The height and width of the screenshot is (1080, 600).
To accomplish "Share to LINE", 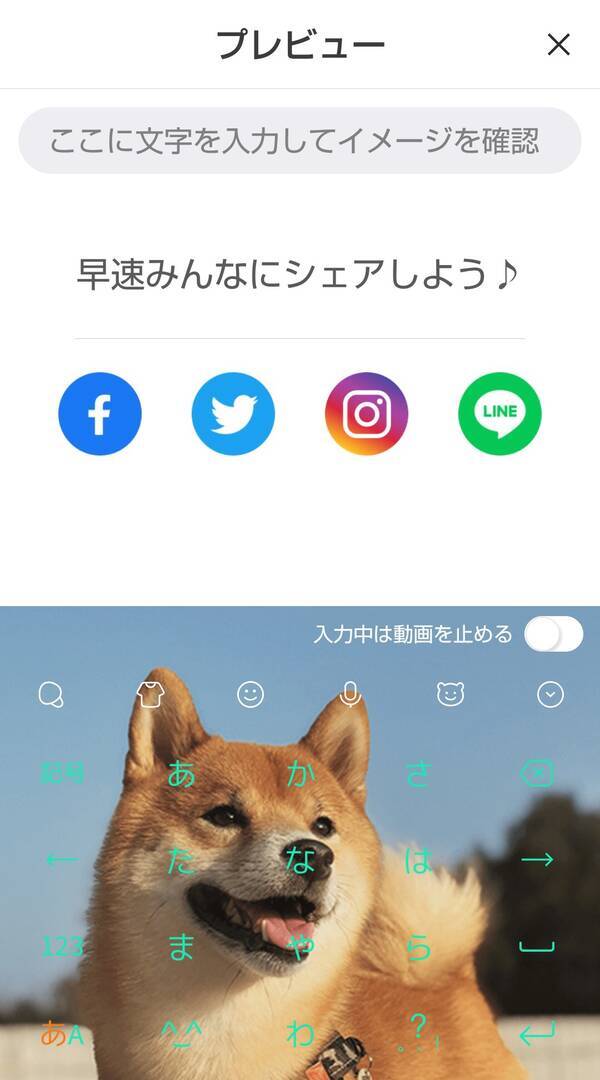I will click(500, 414).
